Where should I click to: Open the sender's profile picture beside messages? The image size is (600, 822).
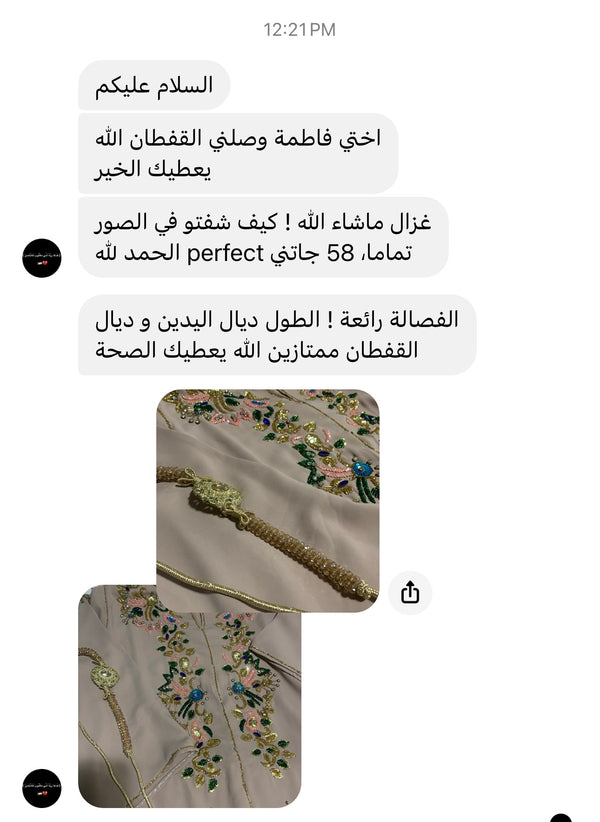(42, 258)
